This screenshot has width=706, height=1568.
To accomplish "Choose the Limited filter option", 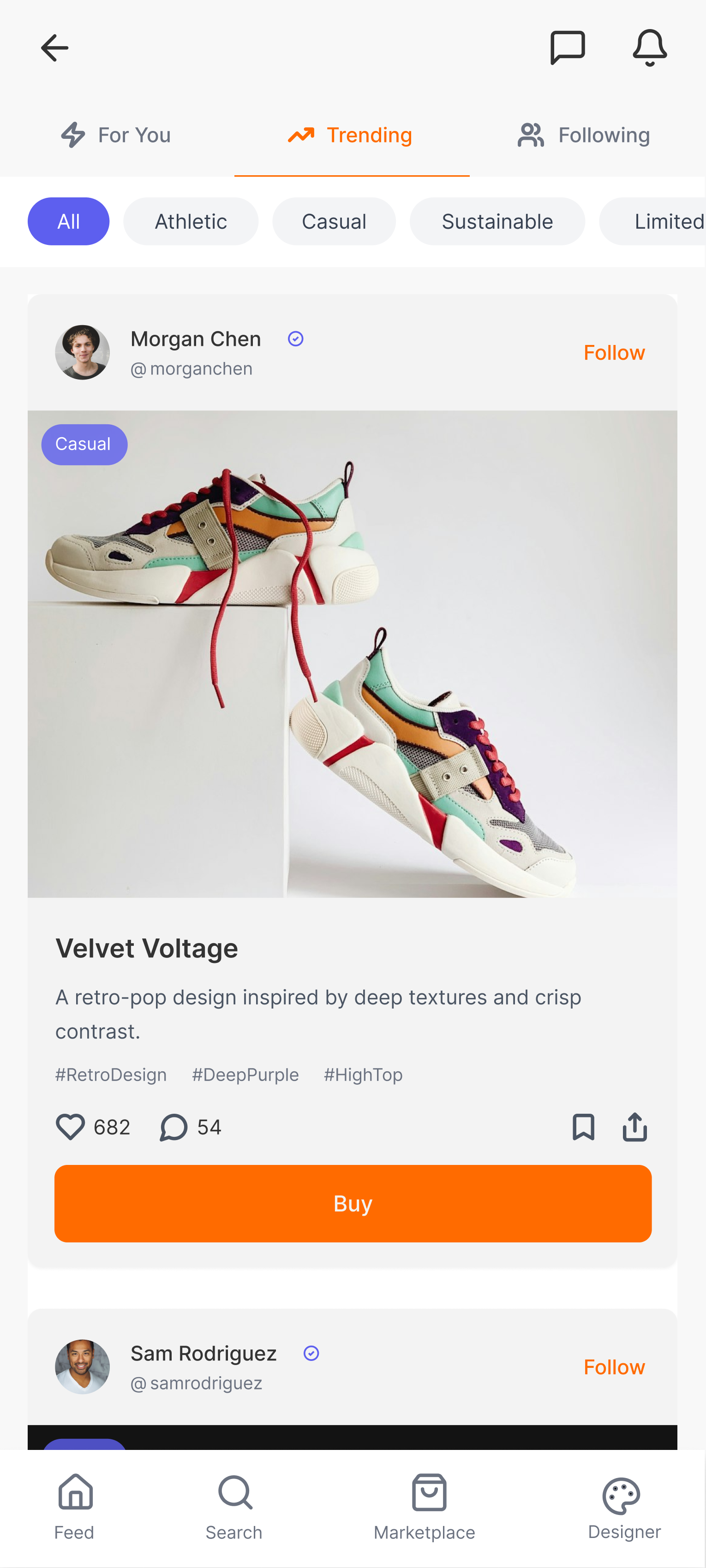I will pyautogui.click(x=667, y=221).
